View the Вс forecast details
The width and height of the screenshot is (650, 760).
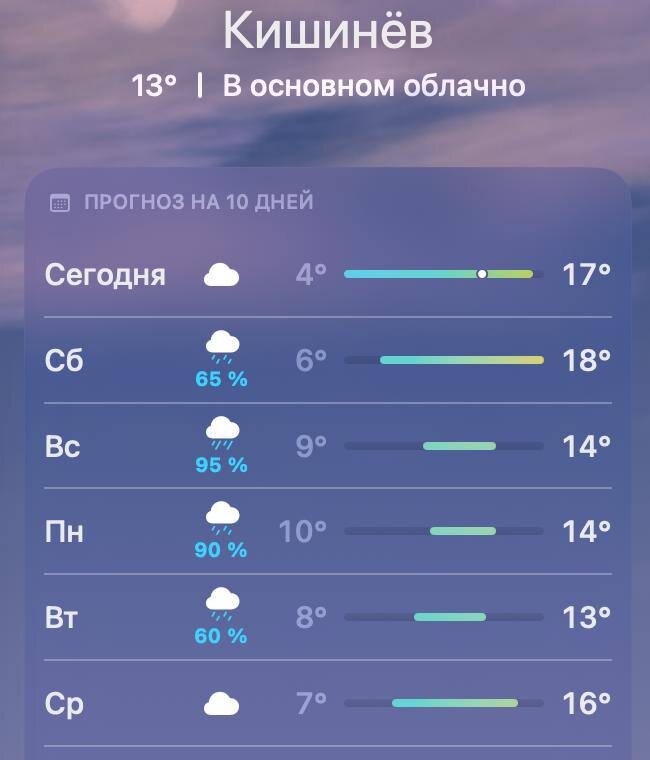[x=327, y=446]
